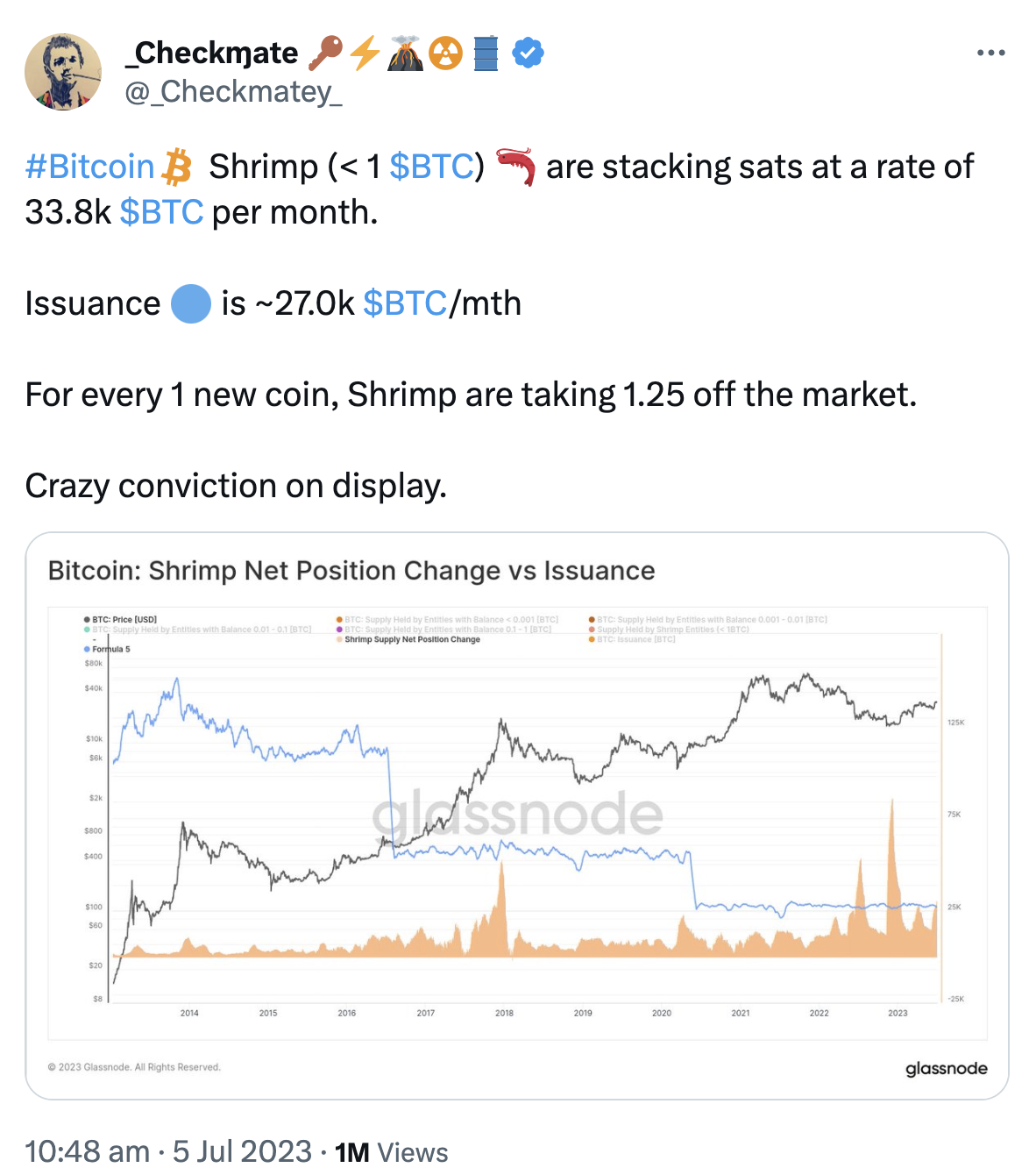
Task: Click the Bitcoin coin emoji after #Bitcoin
Action: pyautogui.click(x=178, y=166)
